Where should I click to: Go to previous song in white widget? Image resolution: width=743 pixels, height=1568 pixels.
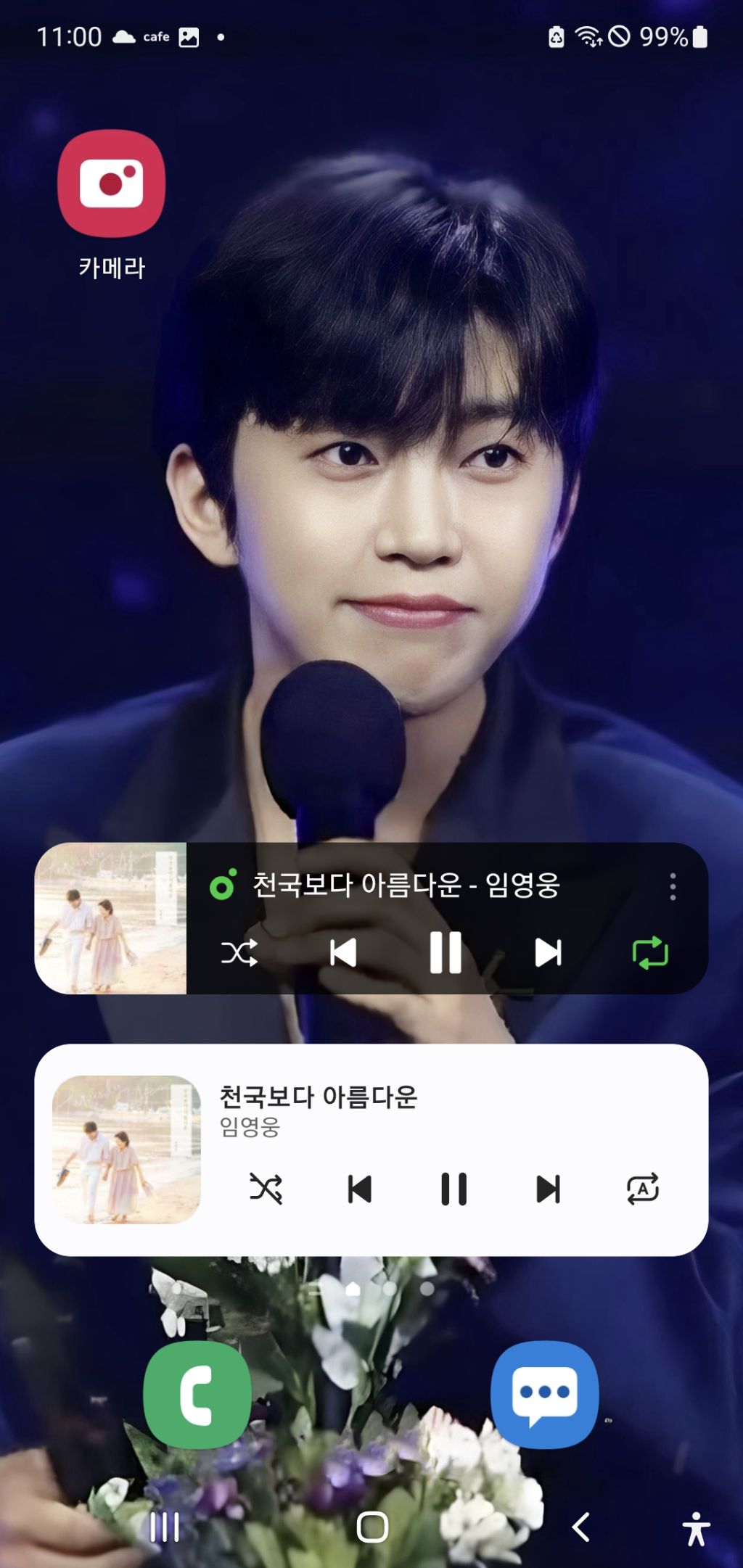pyautogui.click(x=360, y=1189)
